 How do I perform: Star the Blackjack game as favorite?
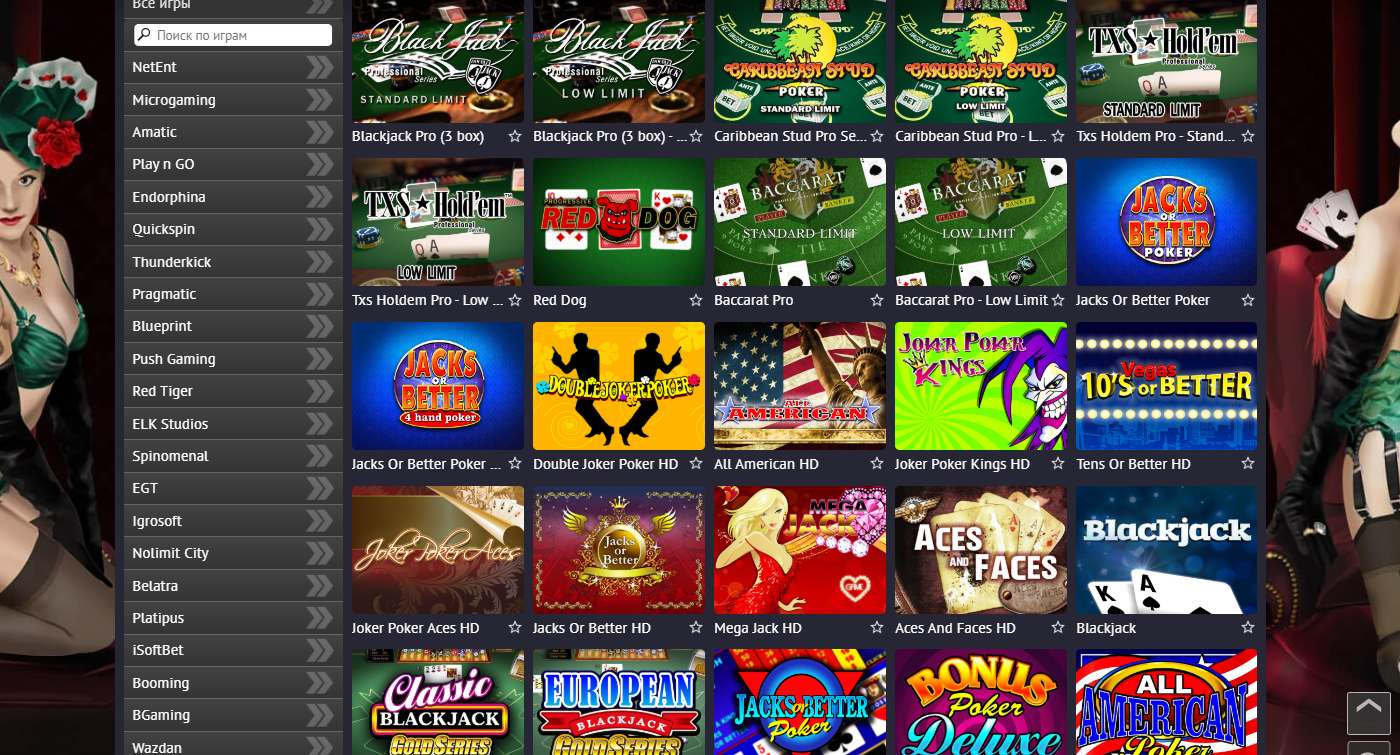(1247, 628)
